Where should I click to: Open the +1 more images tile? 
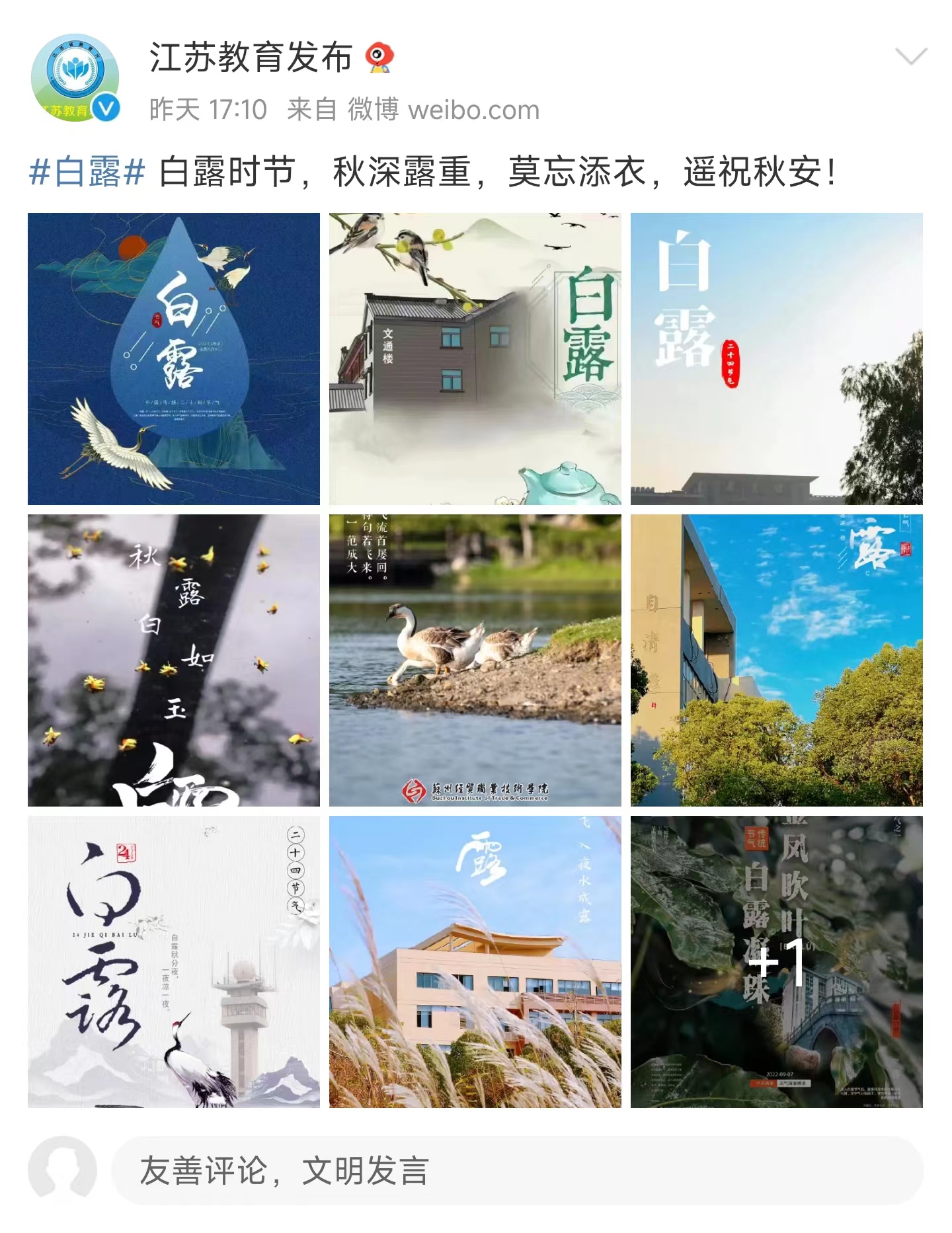(776, 961)
